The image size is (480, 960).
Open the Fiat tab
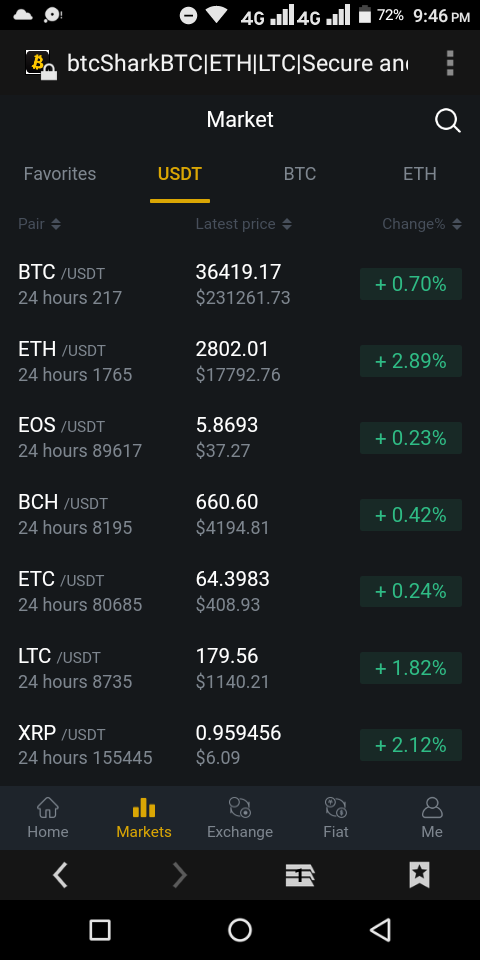[x=336, y=818]
